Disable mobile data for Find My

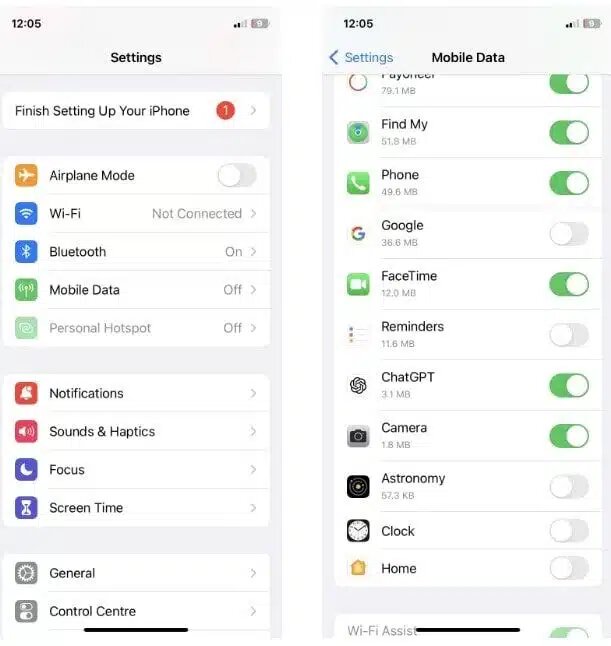click(568, 133)
